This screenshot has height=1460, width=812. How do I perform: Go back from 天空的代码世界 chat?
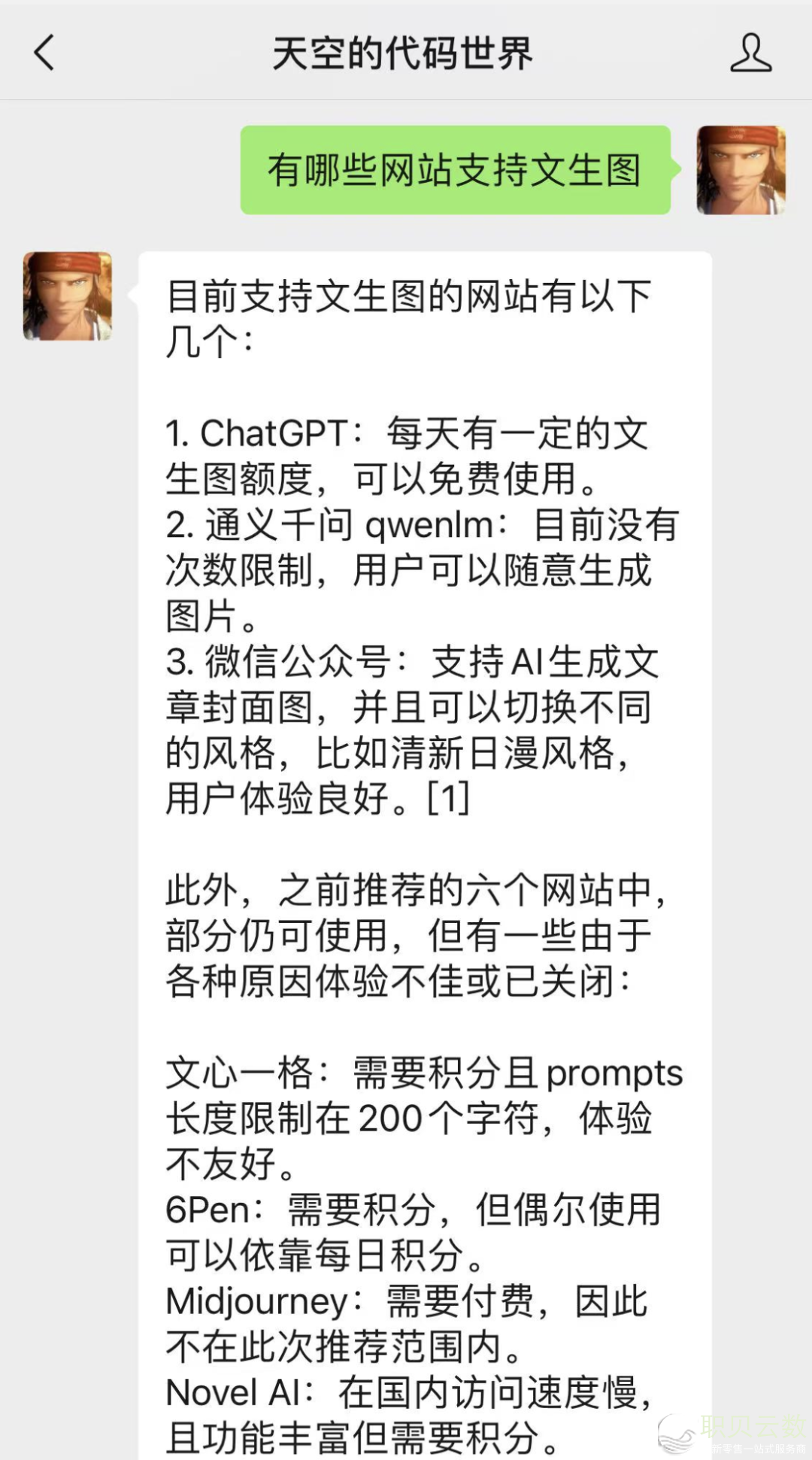44,53
